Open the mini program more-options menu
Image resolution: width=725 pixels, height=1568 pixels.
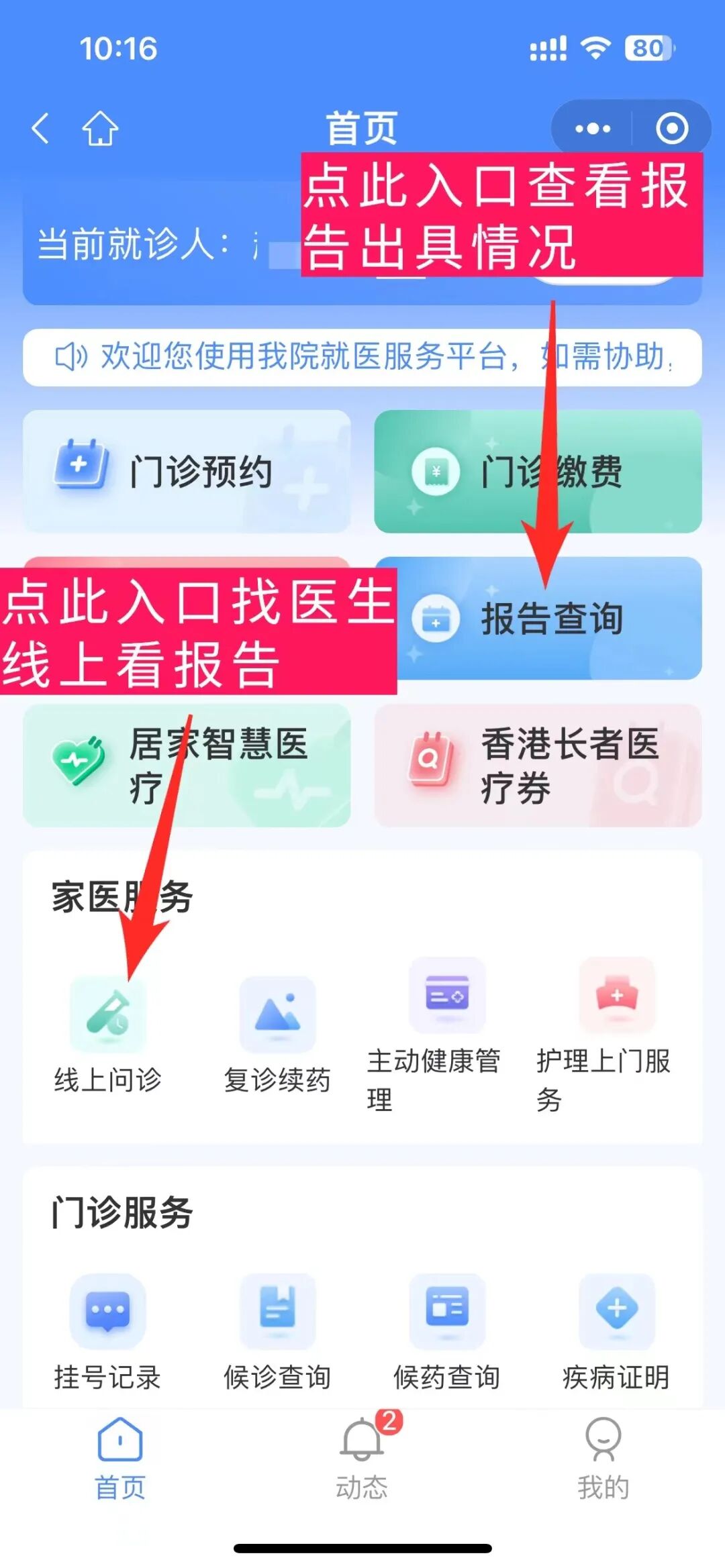pyautogui.click(x=592, y=128)
